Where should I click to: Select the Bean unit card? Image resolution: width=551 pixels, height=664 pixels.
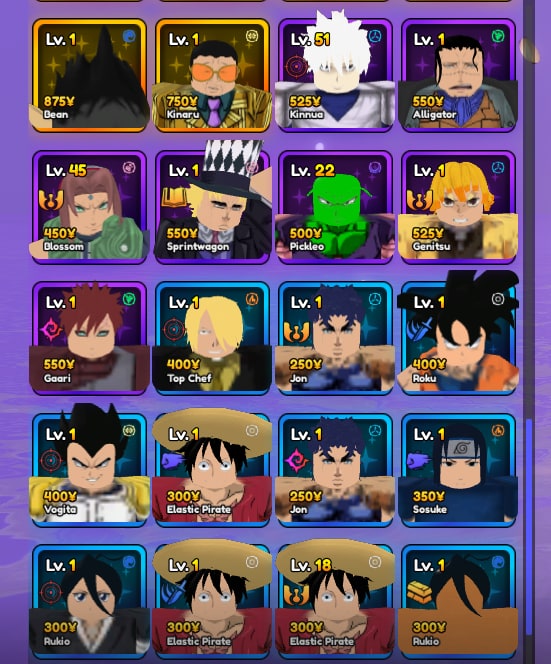89,75
